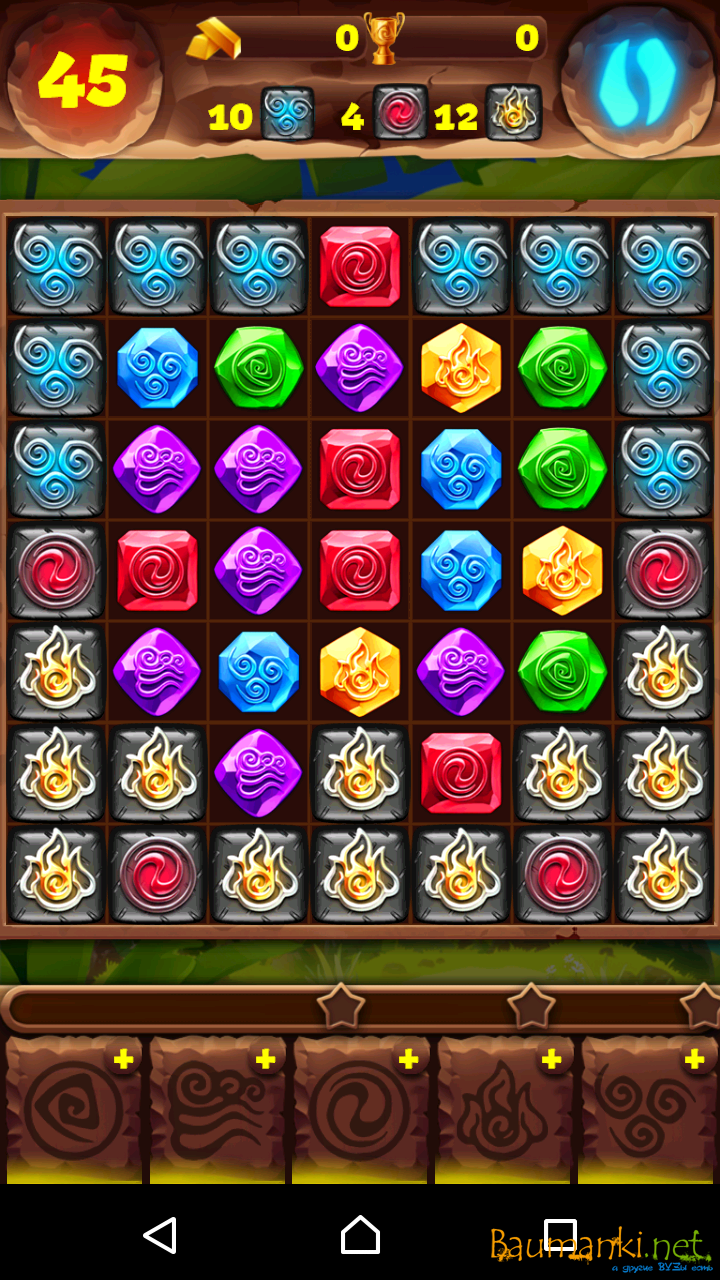The image size is (720, 1280).
Task: Select the purple gem between fire stone blocks
Action: pos(258,772)
